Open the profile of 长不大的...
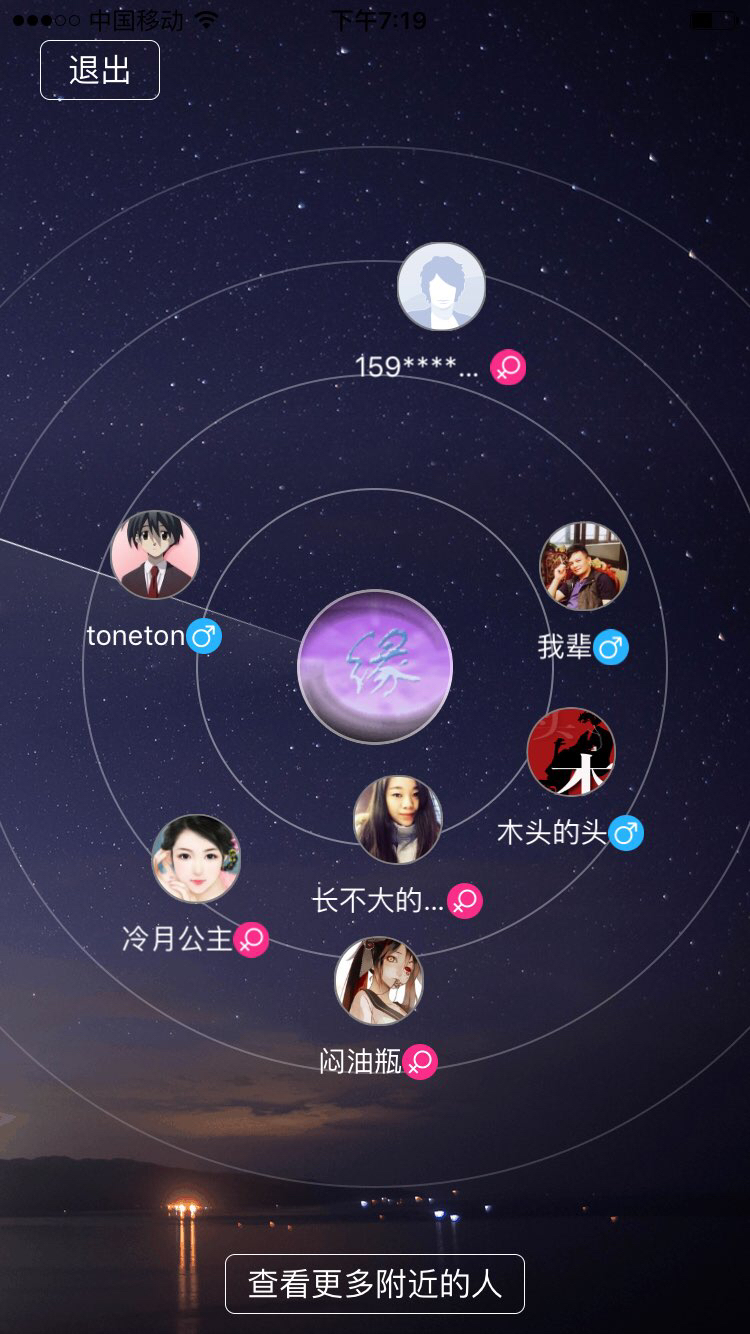This screenshot has width=750, height=1334. (x=398, y=819)
